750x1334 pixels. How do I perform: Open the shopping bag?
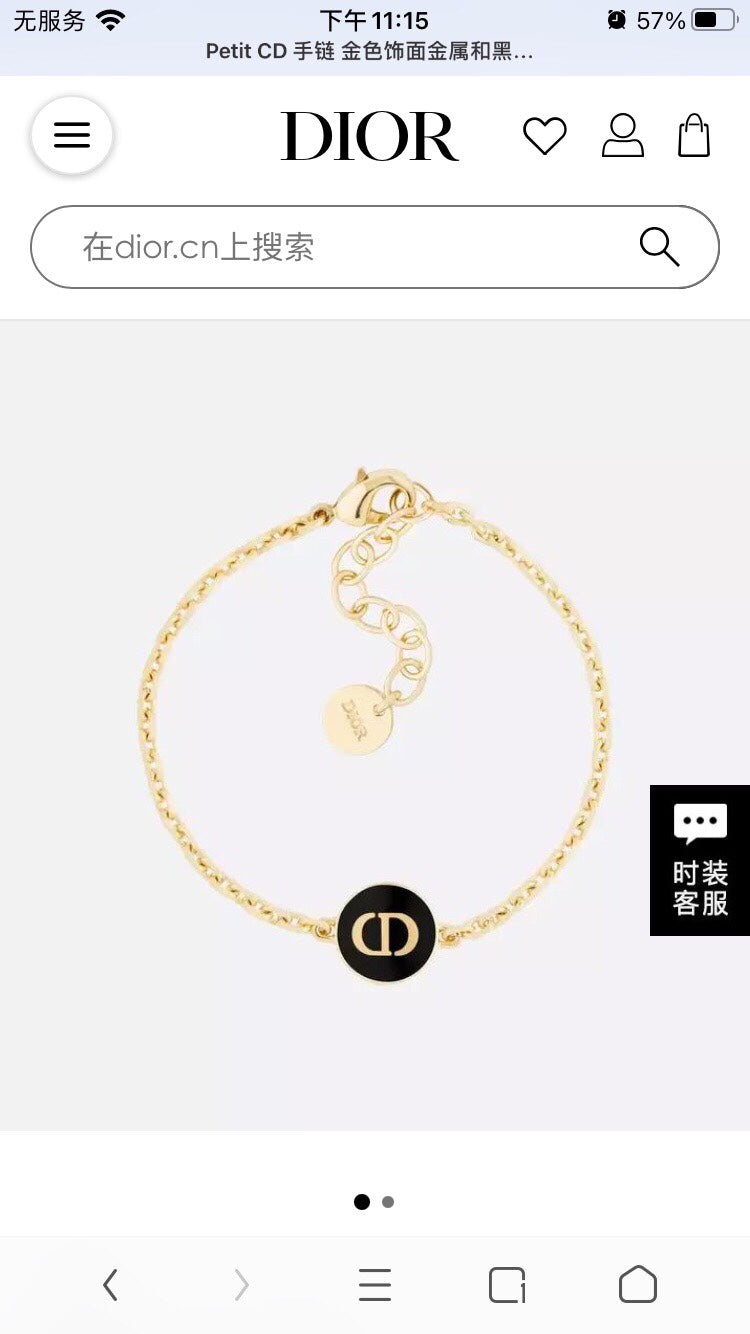pyautogui.click(x=694, y=136)
